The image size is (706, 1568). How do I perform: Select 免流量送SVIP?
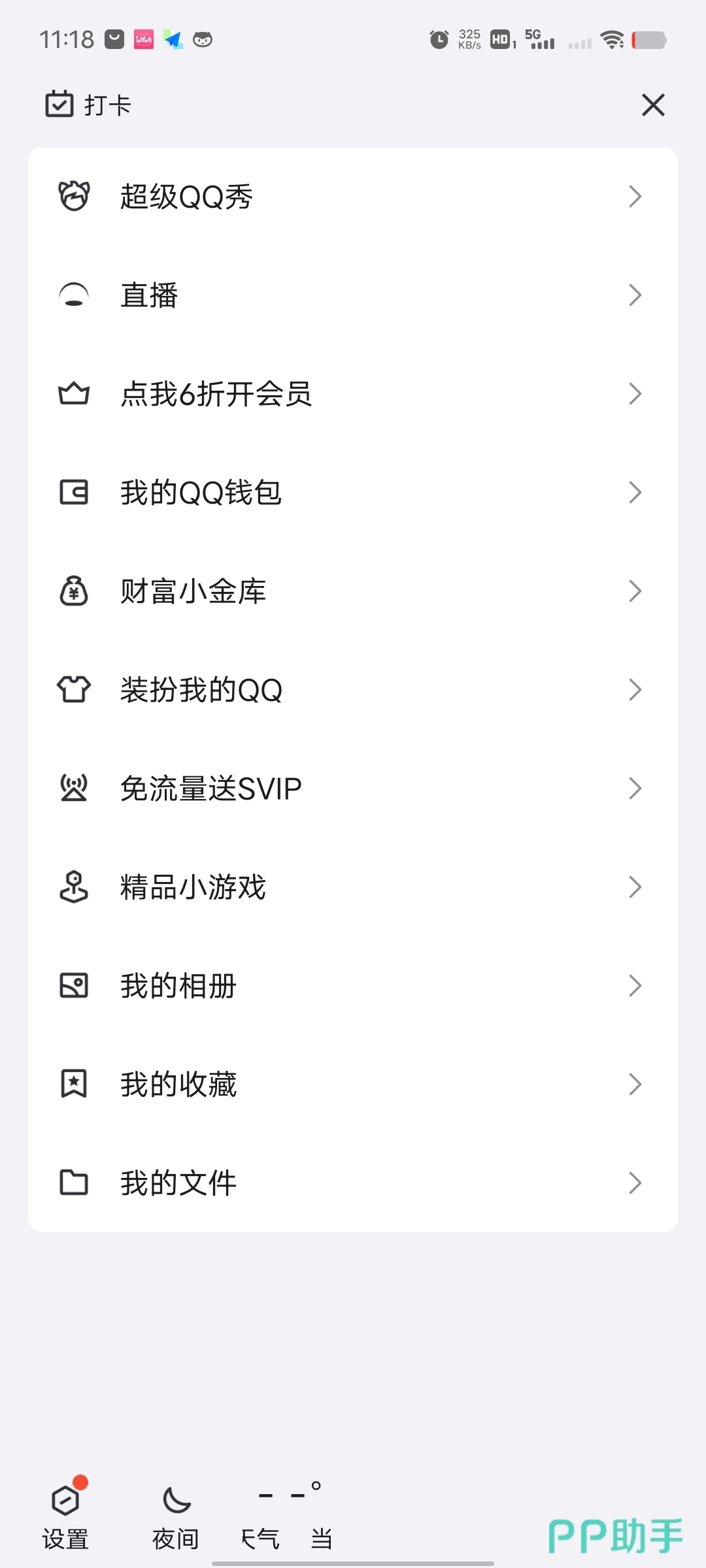click(x=353, y=789)
